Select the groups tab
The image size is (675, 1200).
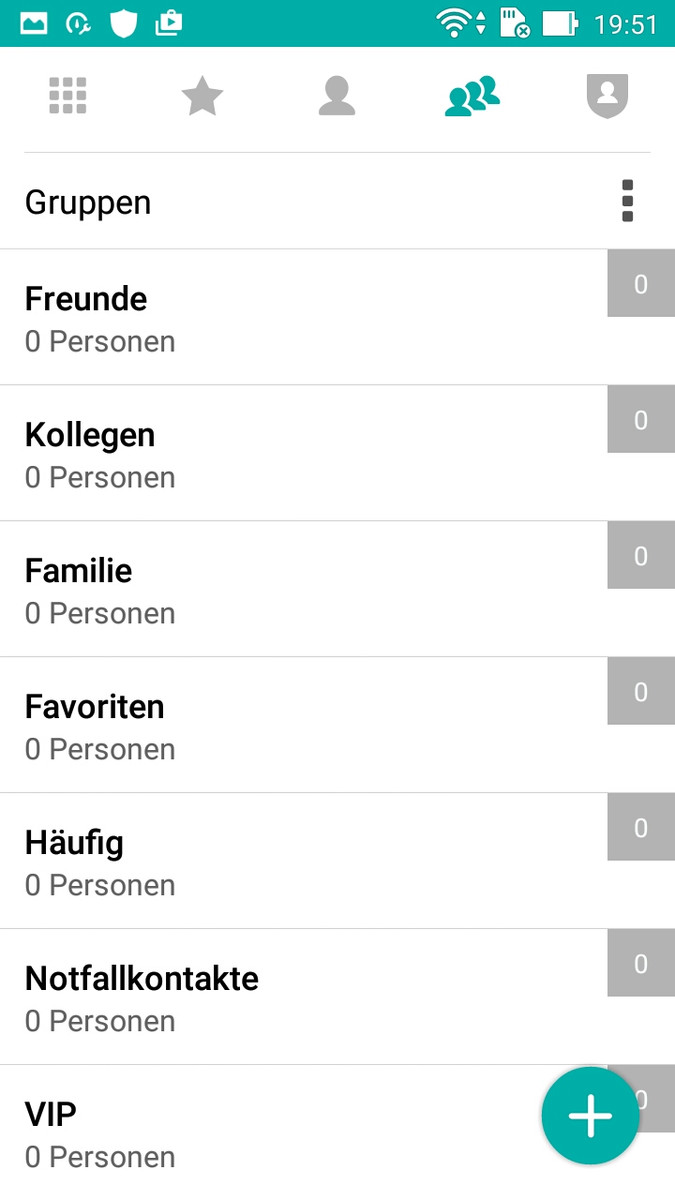point(472,96)
